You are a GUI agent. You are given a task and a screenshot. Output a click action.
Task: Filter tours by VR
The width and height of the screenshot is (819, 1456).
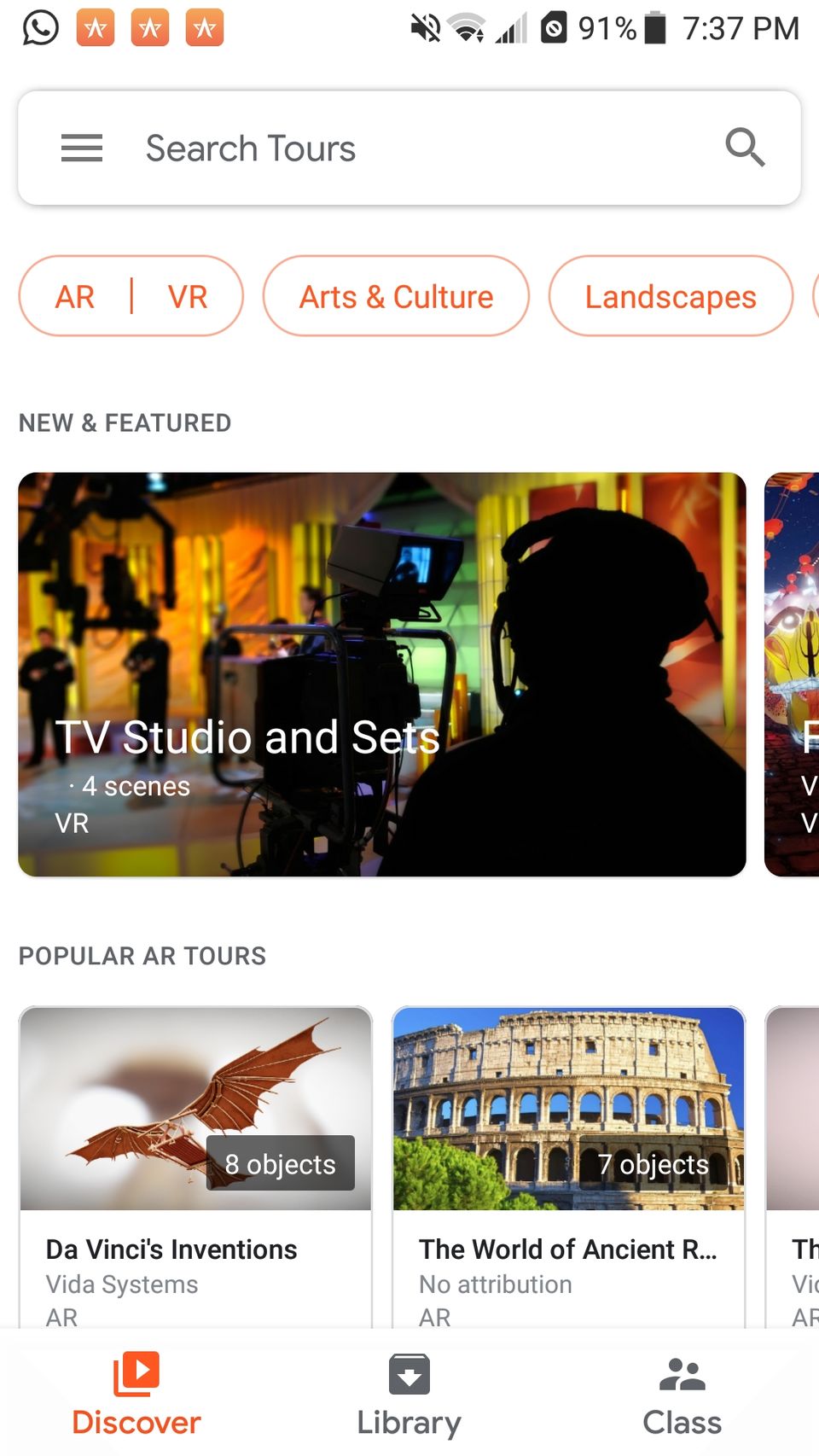click(x=187, y=297)
